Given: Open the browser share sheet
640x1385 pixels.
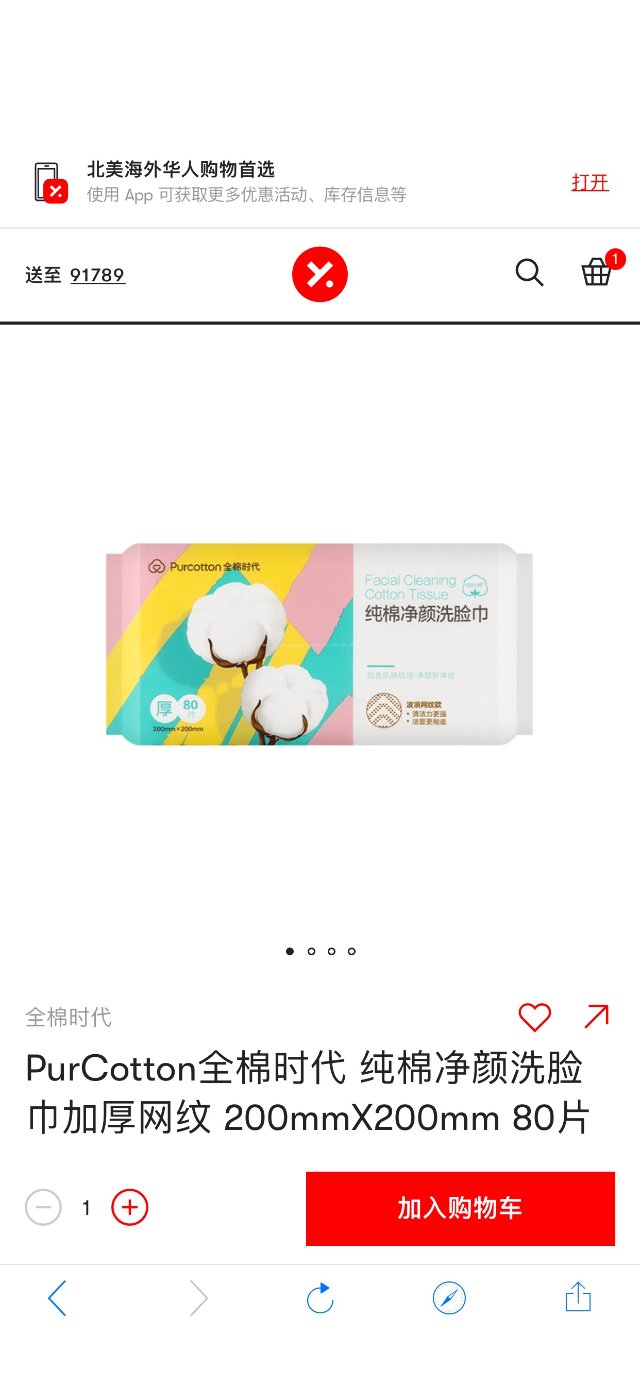Looking at the screenshot, I should click(x=578, y=1298).
